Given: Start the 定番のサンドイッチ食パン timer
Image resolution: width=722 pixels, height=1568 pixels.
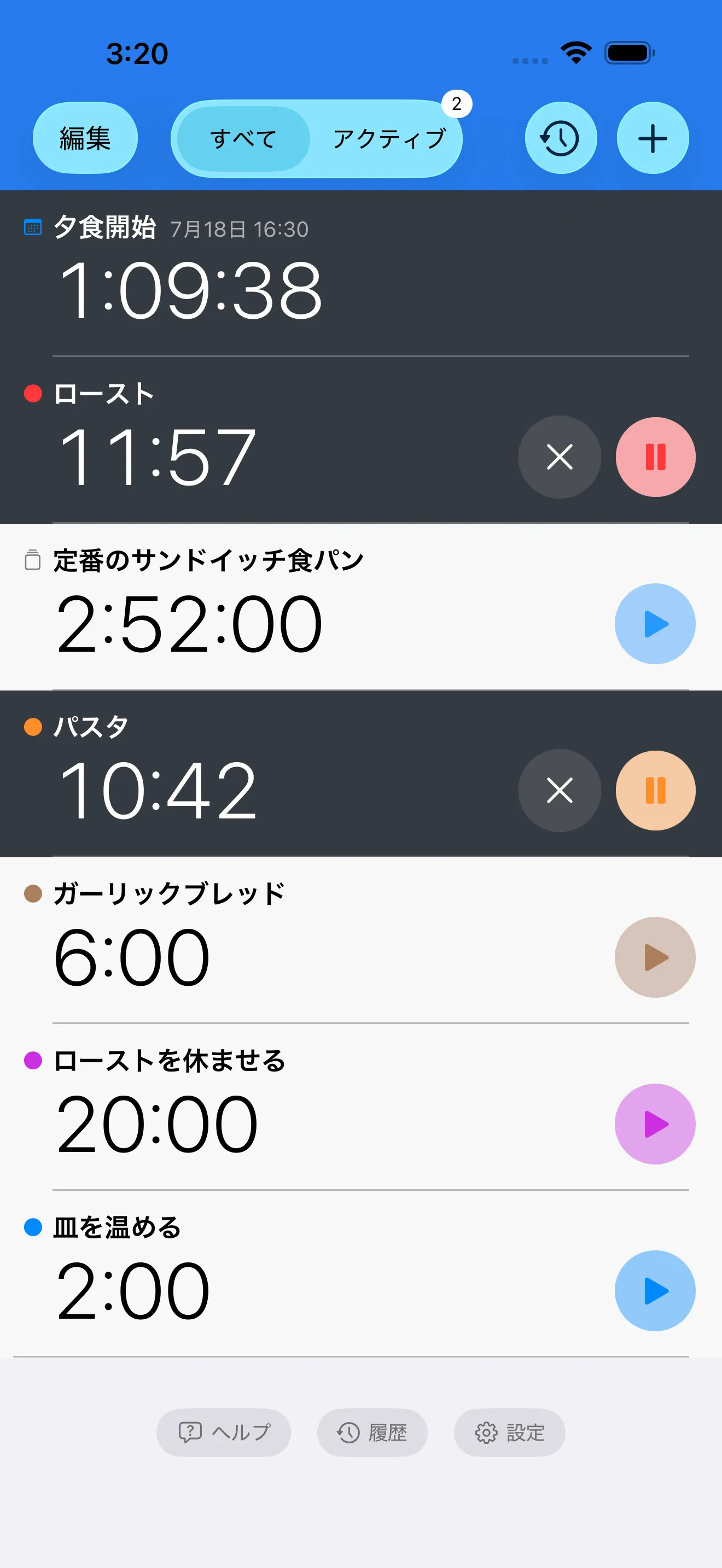Looking at the screenshot, I should (655, 624).
